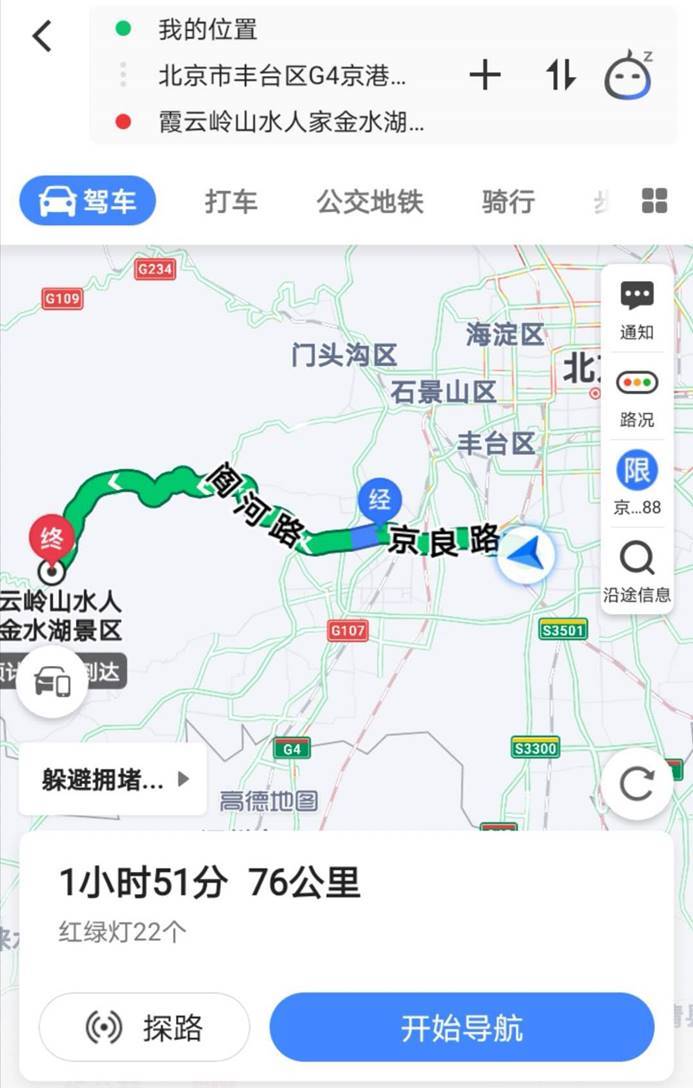Start navigation with 开始导航

[461, 1027]
